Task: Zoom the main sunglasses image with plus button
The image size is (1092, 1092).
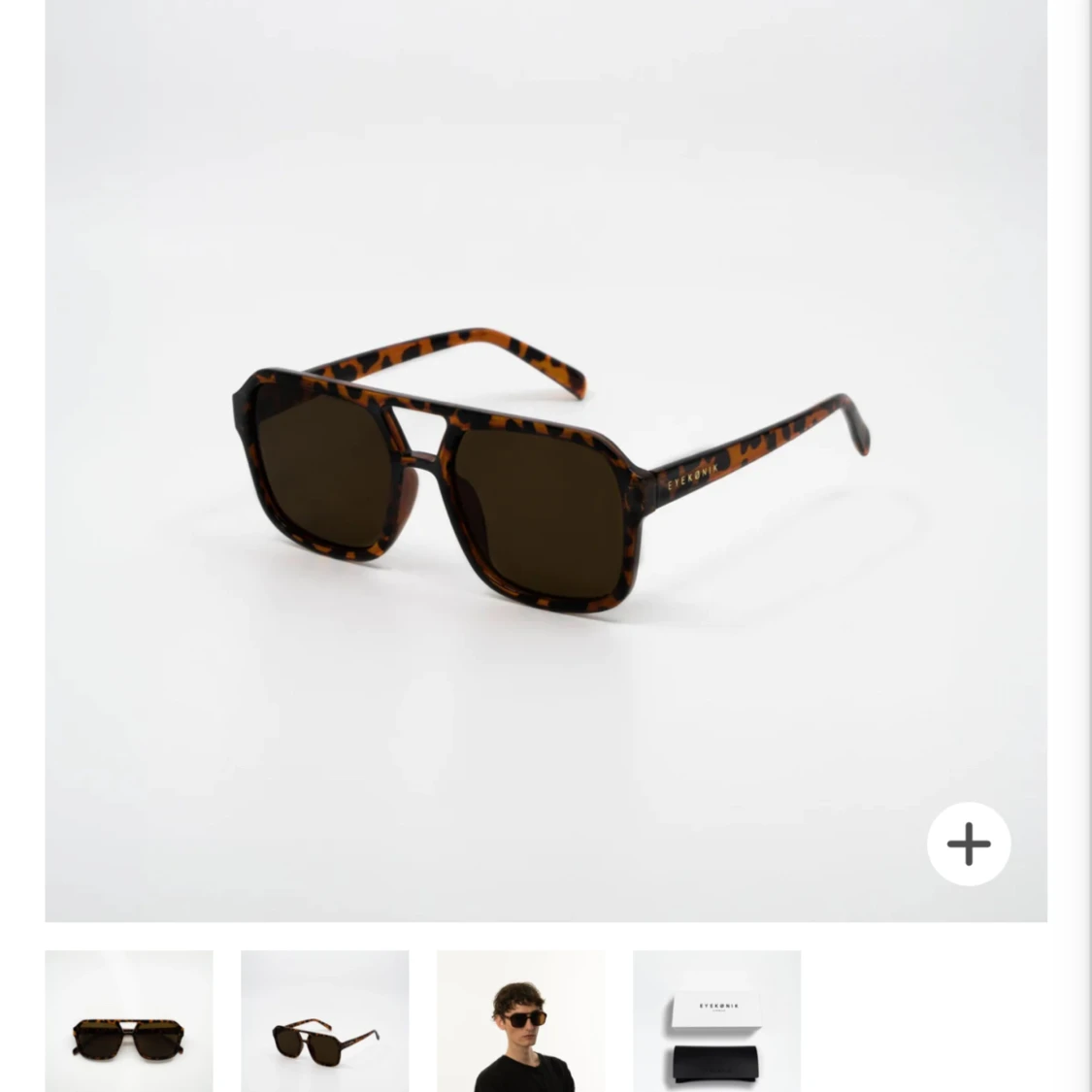Action: tap(968, 844)
